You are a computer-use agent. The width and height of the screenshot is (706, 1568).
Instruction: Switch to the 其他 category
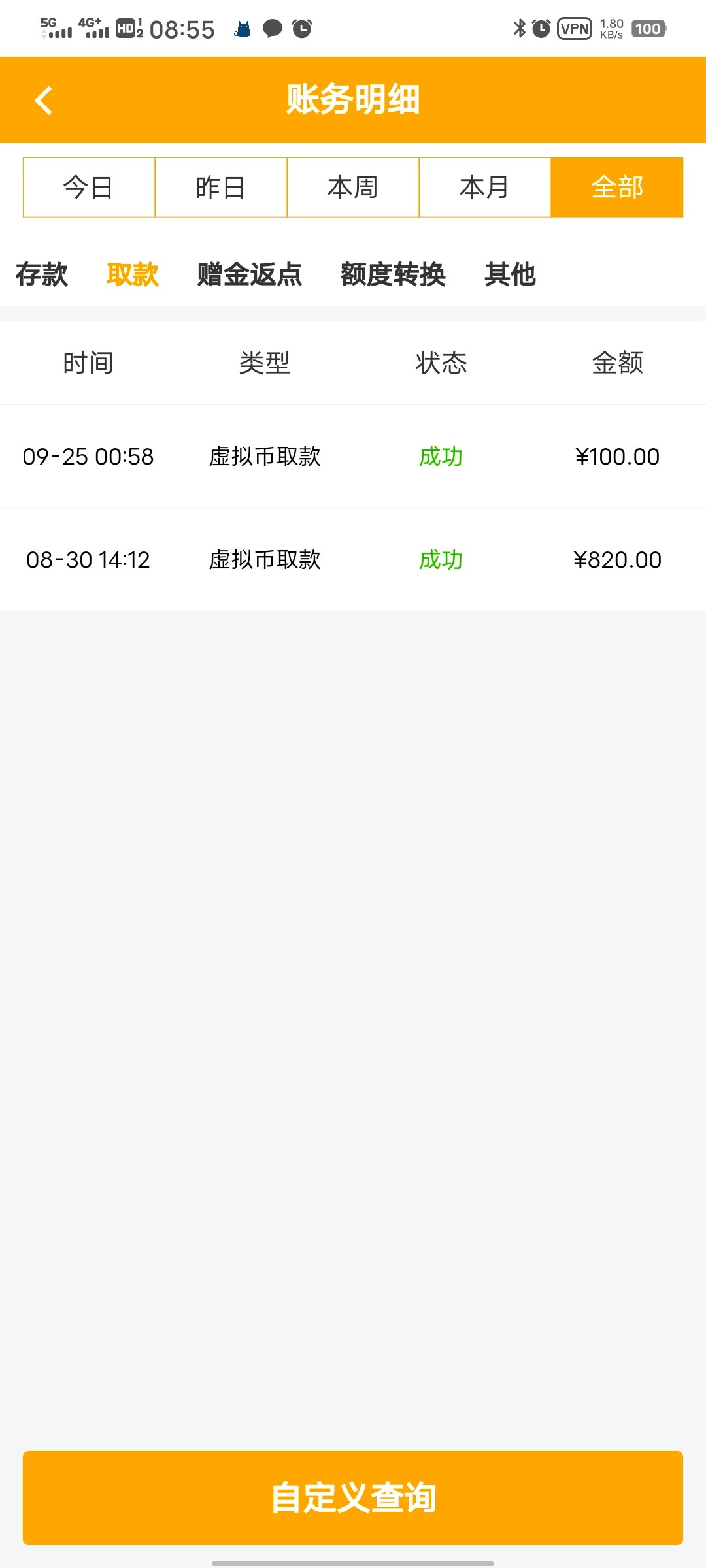point(510,274)
